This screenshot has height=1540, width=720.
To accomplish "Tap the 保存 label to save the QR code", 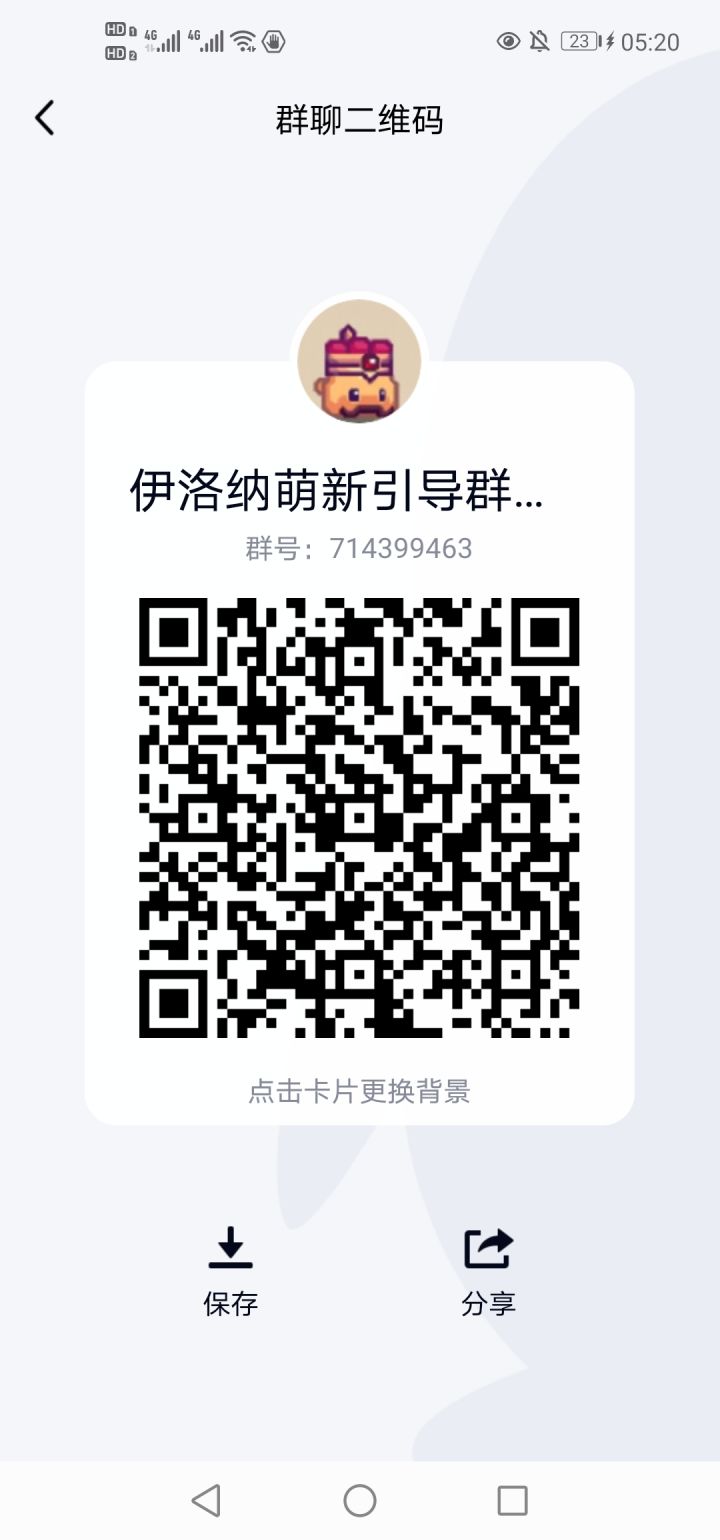I will click(232, 1303).
